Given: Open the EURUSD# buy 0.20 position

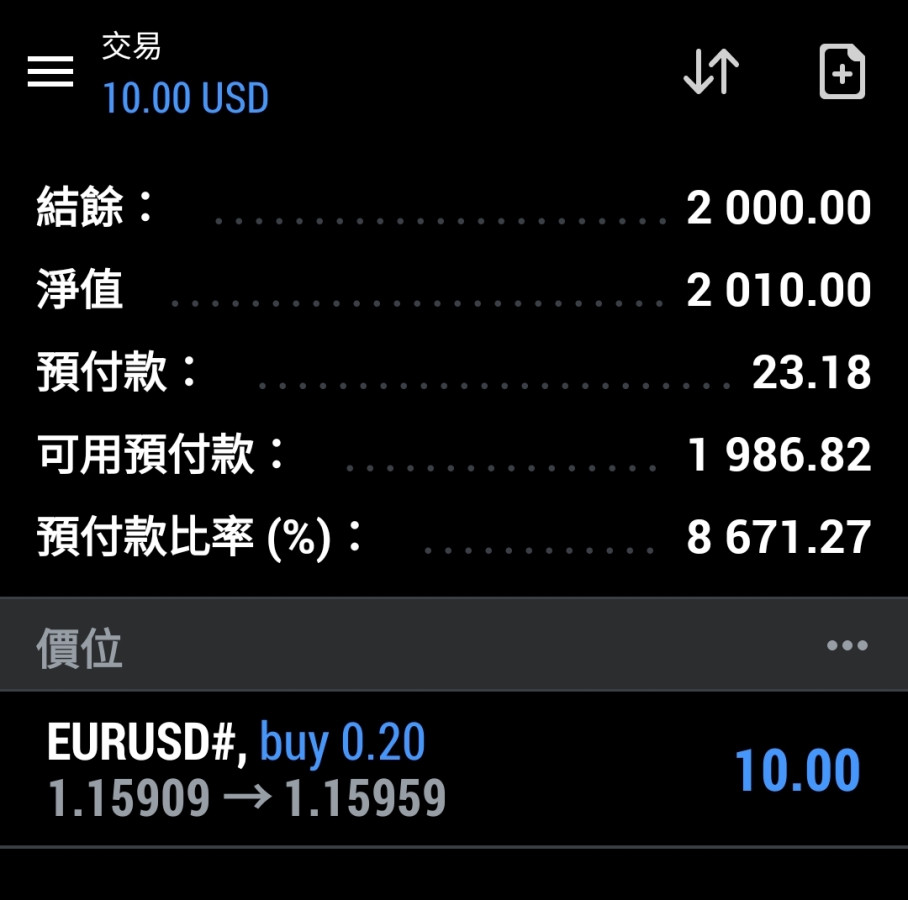Looking at the screenshot, I should 453,769.
